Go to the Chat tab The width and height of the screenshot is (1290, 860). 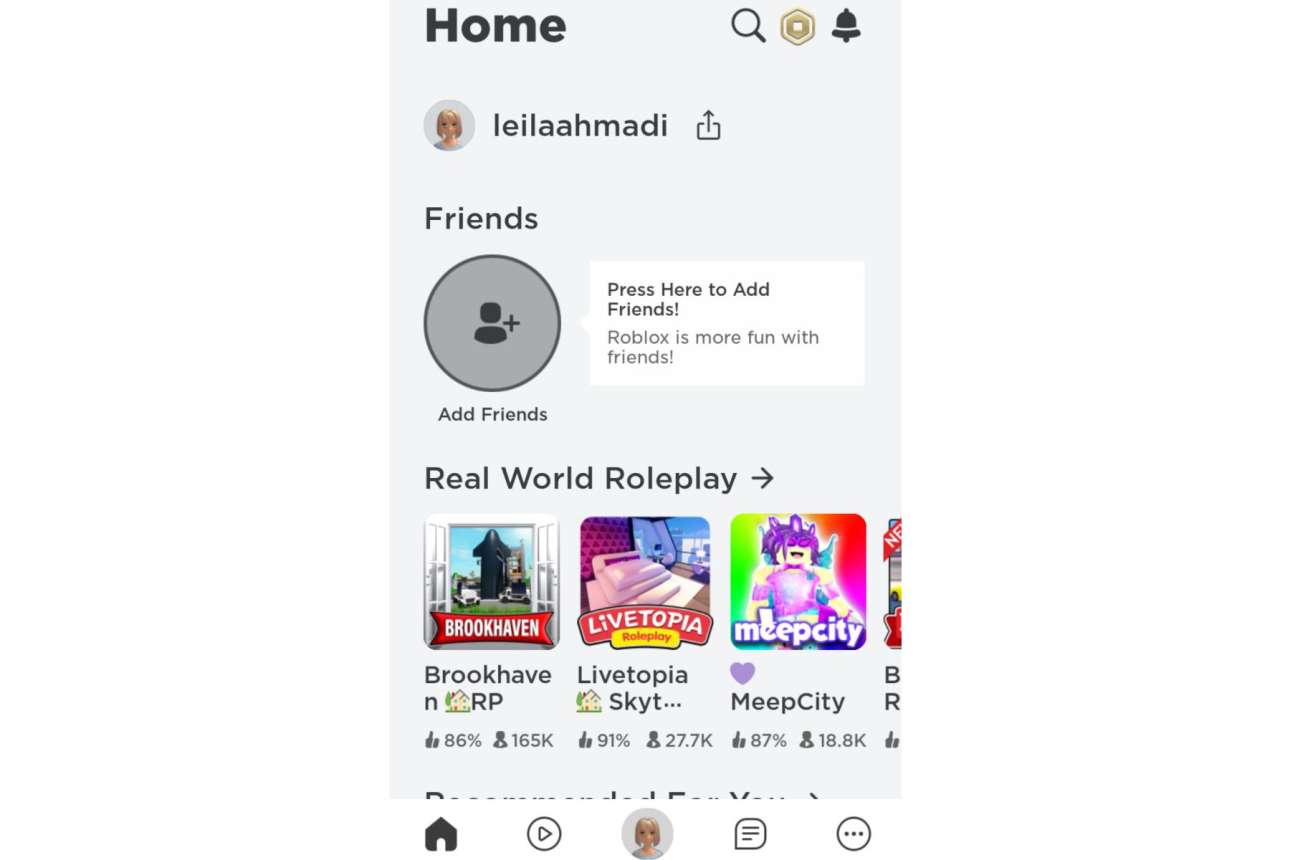tap(750, 834)
